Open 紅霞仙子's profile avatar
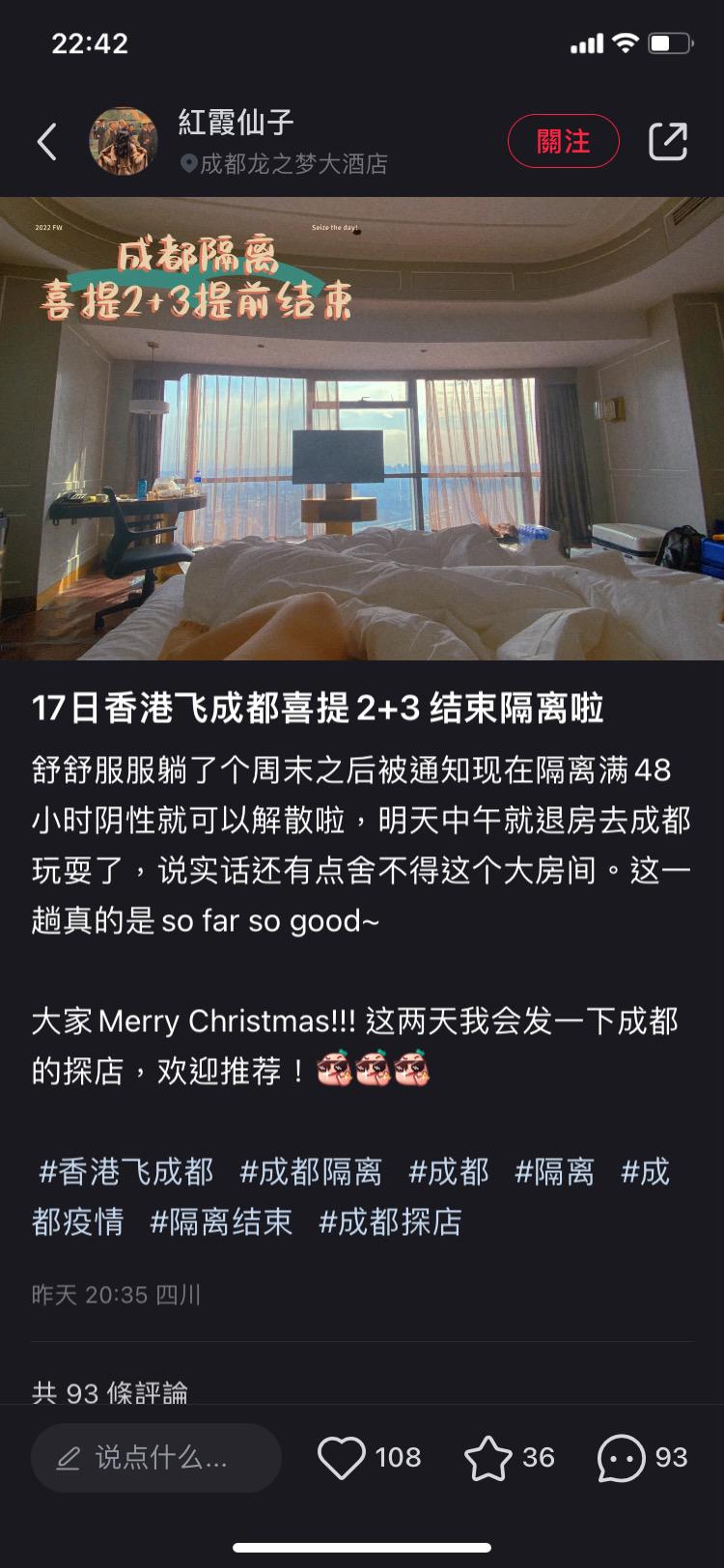The image size is (724, 1568). pos(124,142)
